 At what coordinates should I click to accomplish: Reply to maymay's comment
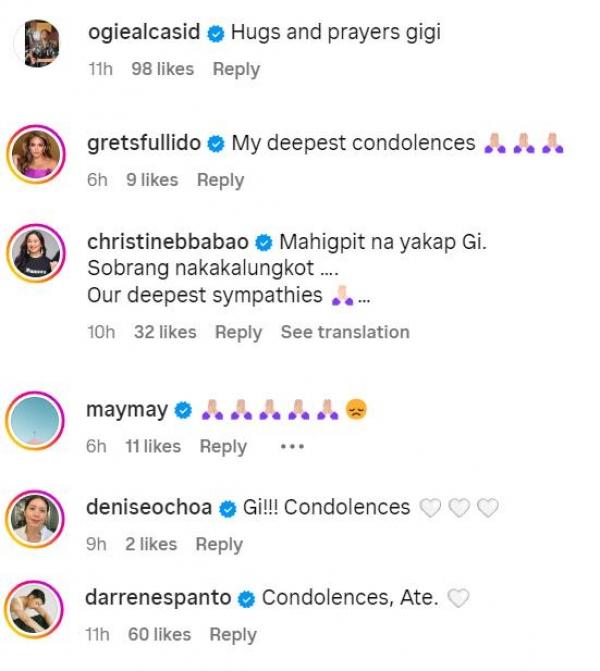click(x=223, y=447)
